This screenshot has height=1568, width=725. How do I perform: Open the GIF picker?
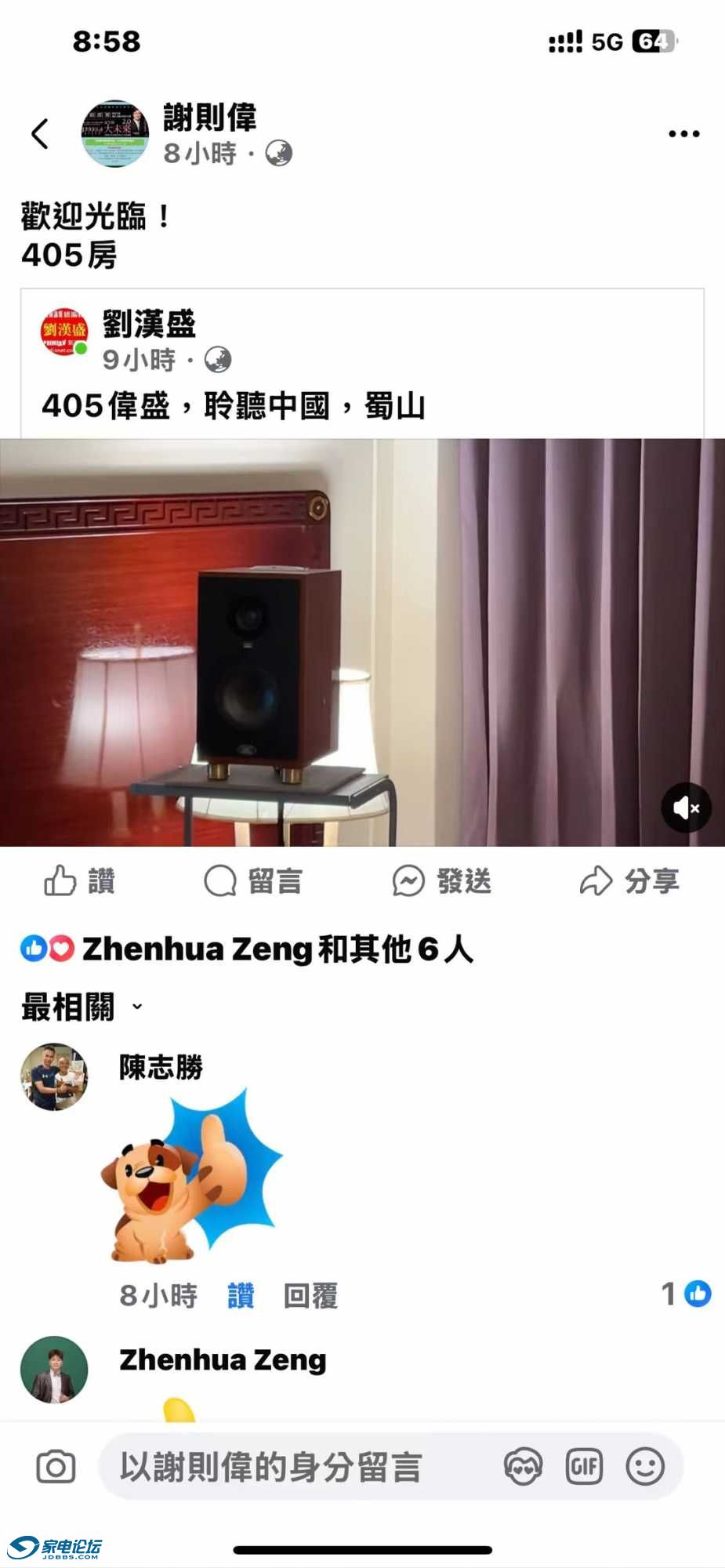(x=584, y=1467)
